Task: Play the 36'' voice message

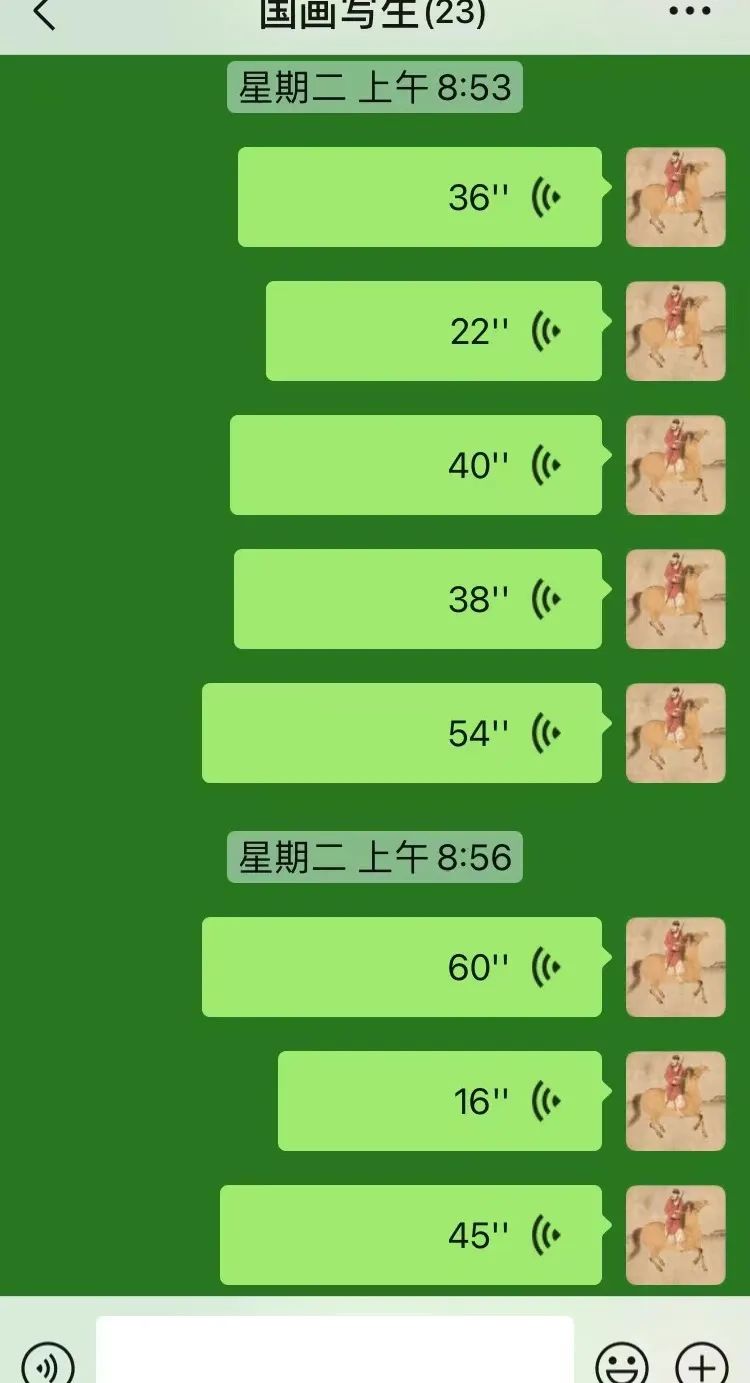Action: pyautogui.click(x=420, y=197)
